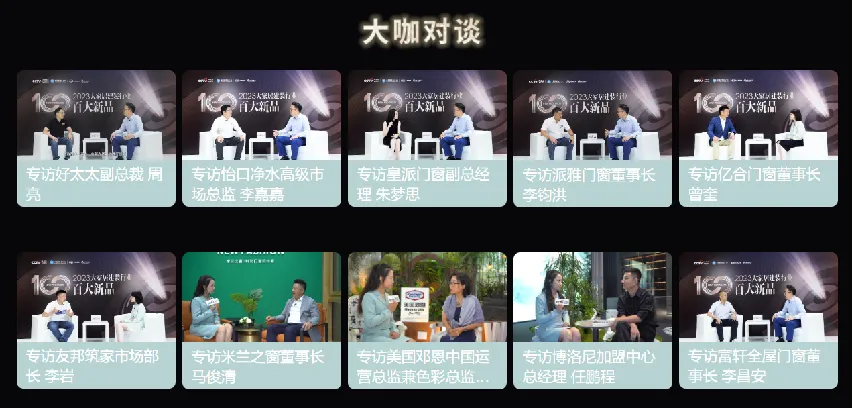
Task: Open 高轩全屋门窗 李昌安 interview
Action: coord(758,320)
